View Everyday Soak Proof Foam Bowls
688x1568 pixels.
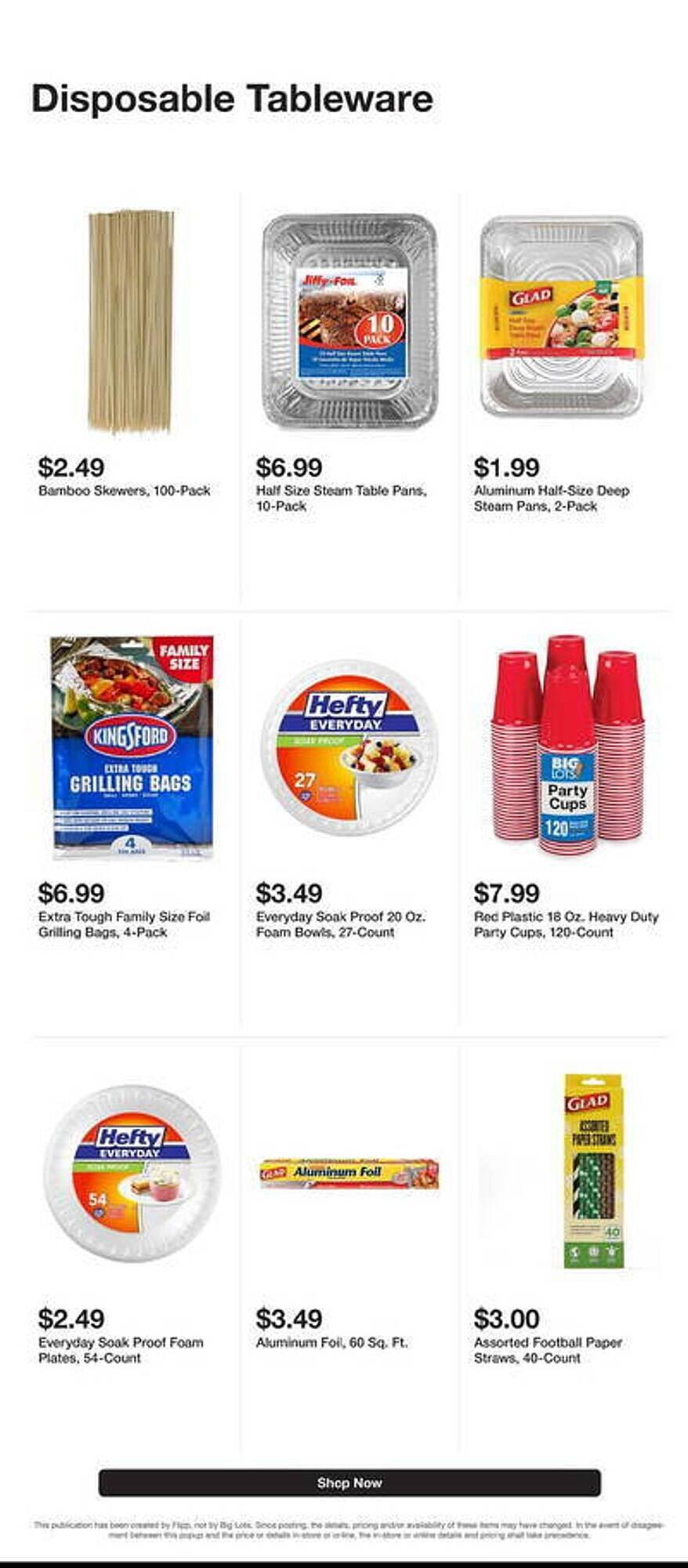point(349,746)
